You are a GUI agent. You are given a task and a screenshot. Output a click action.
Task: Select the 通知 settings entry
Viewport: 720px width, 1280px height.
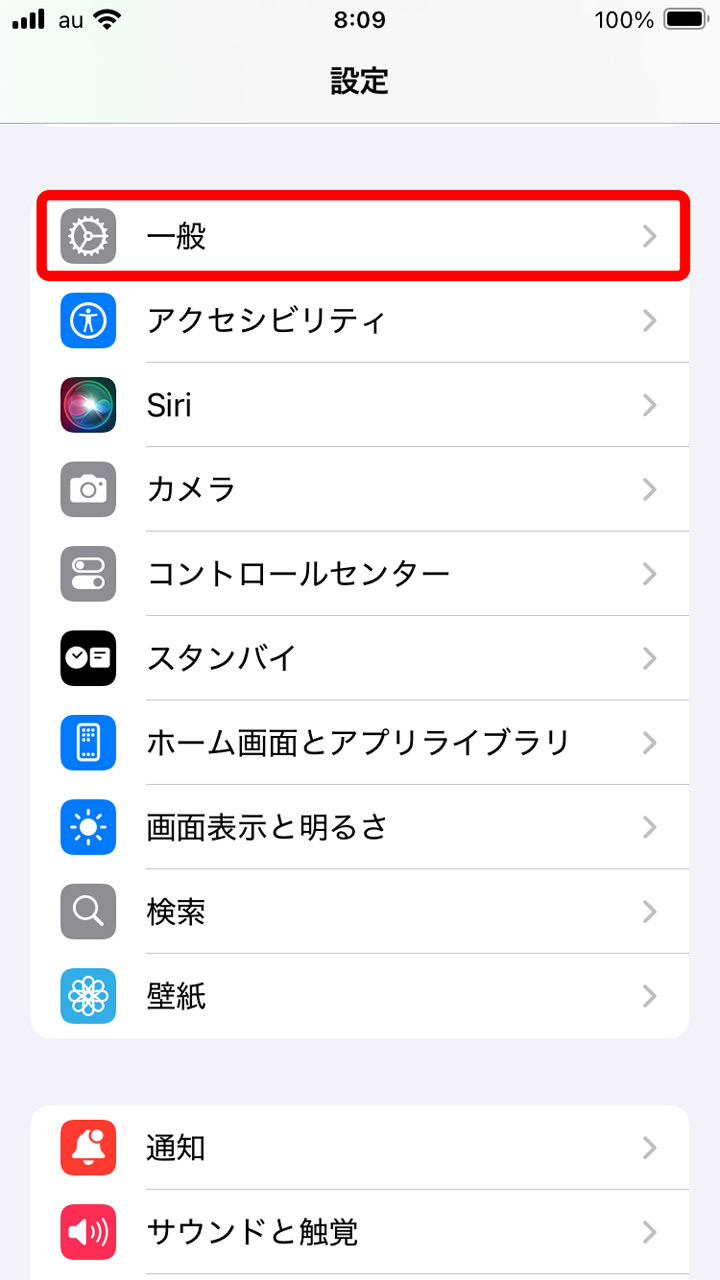pos(360,1147)
